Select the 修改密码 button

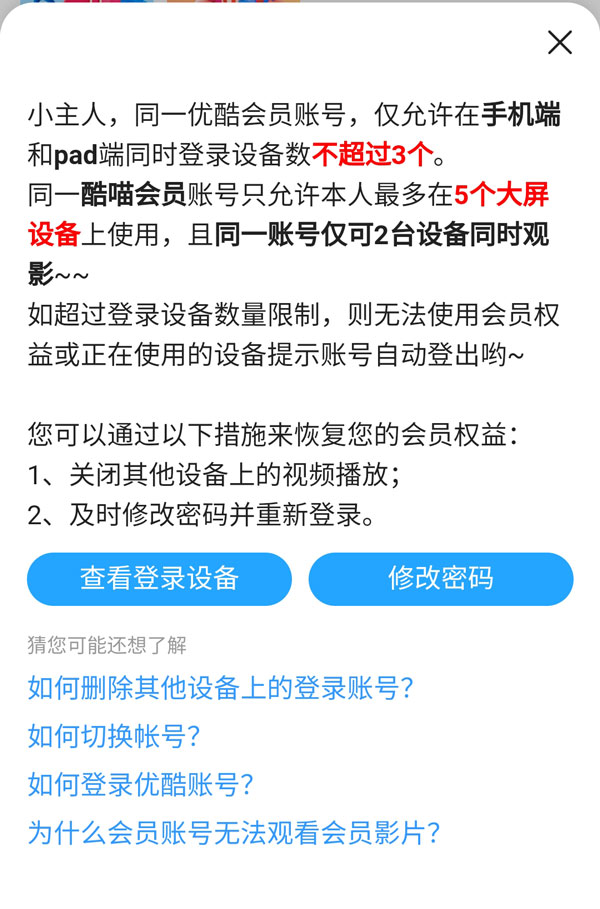440,579
